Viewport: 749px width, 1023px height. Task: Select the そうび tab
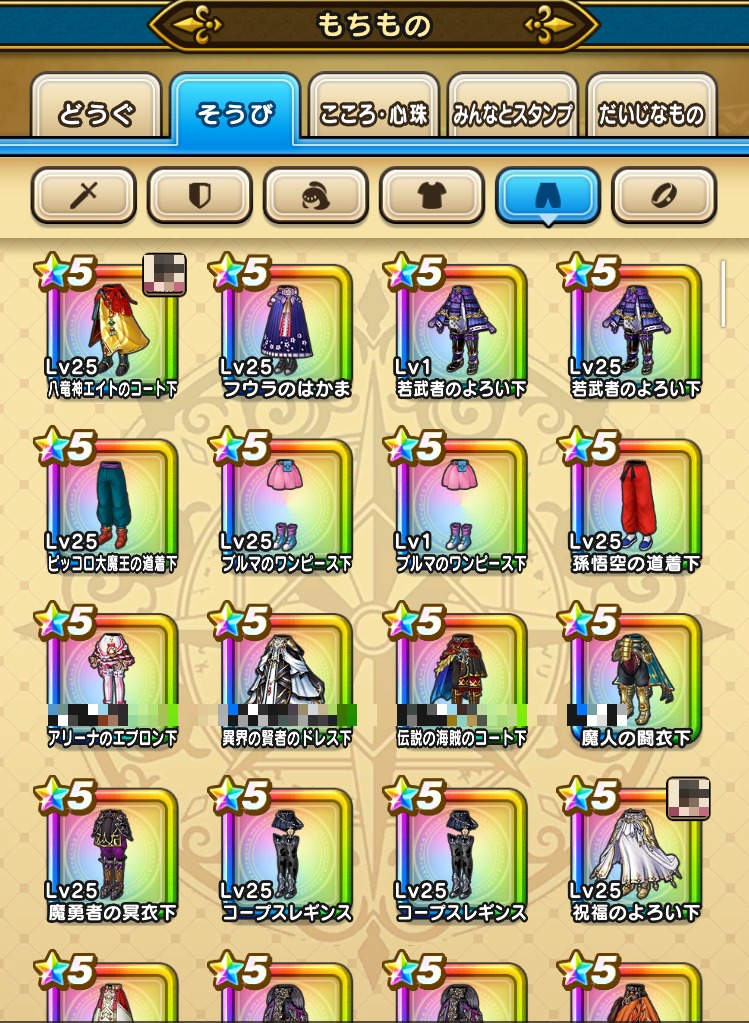(235, 112)
